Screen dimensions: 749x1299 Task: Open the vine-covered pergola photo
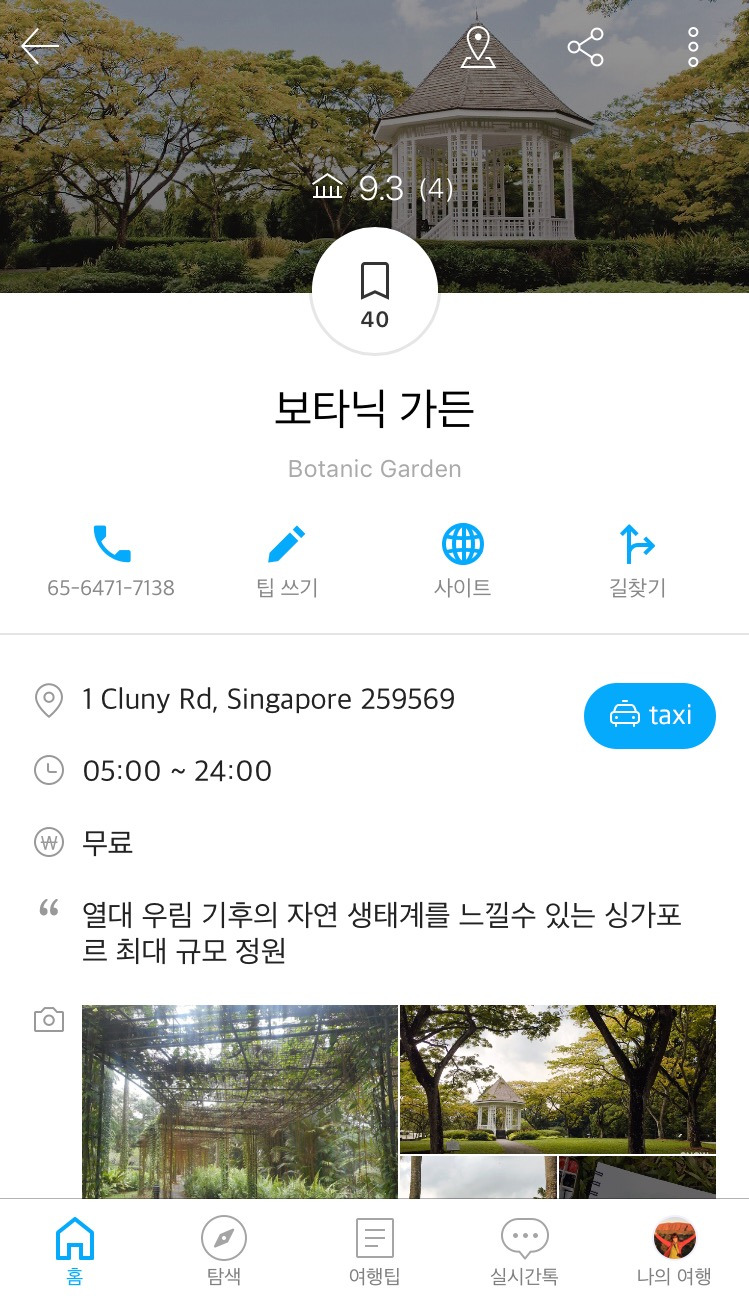click(240, 1100)
